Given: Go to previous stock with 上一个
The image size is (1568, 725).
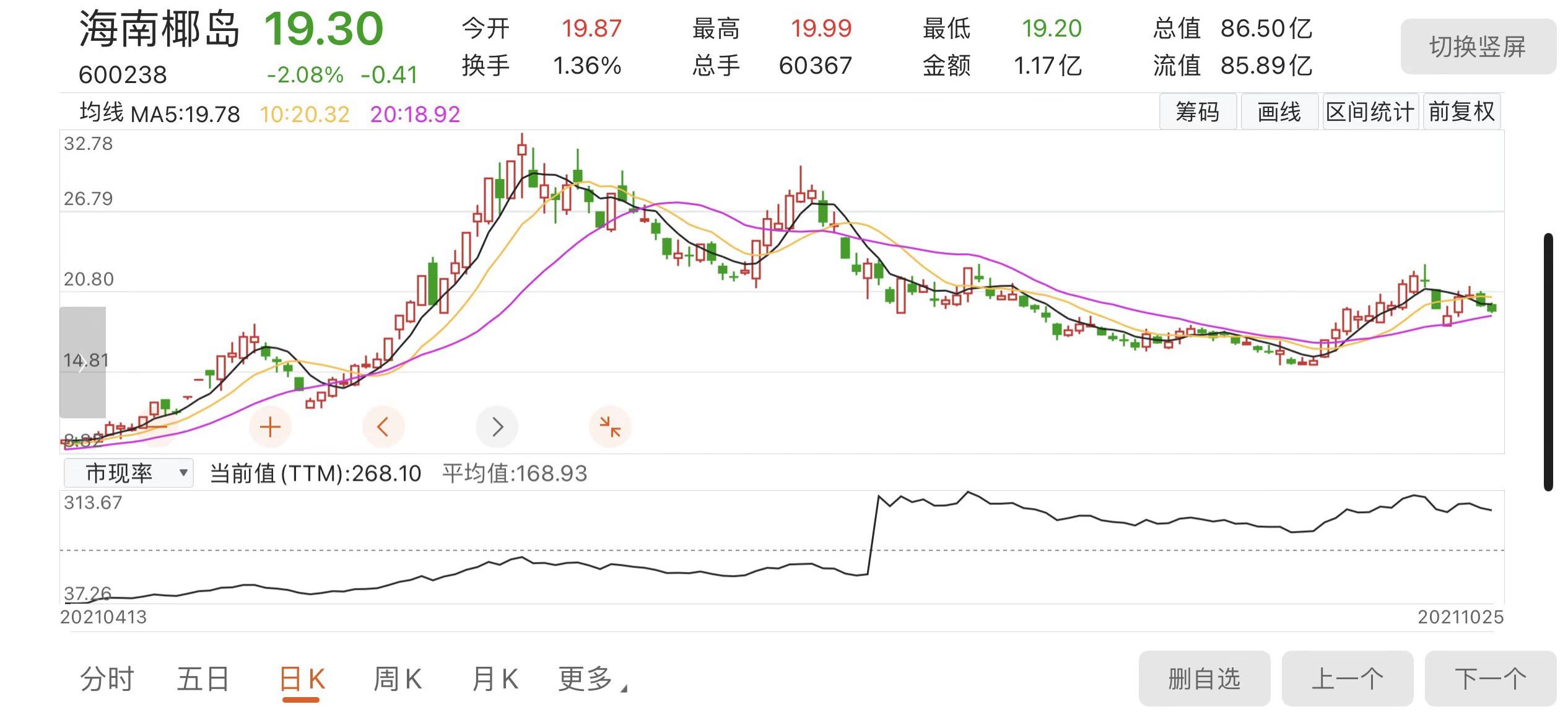Looking at the screenshot, I should click(x=1348, y=679).
